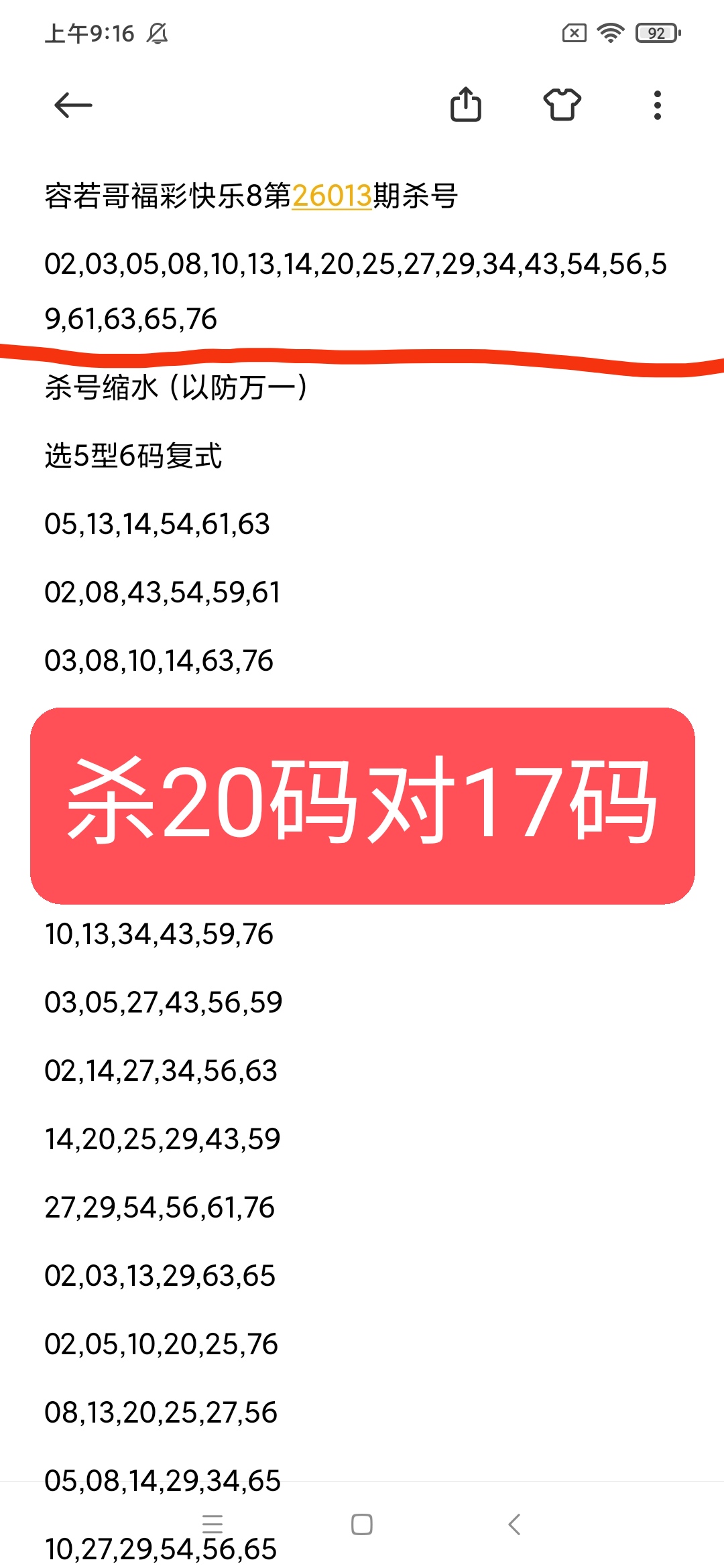Tap the battery indicator showing 92
This screenshot has height=1568, width=724.
[x=654, y=34]
